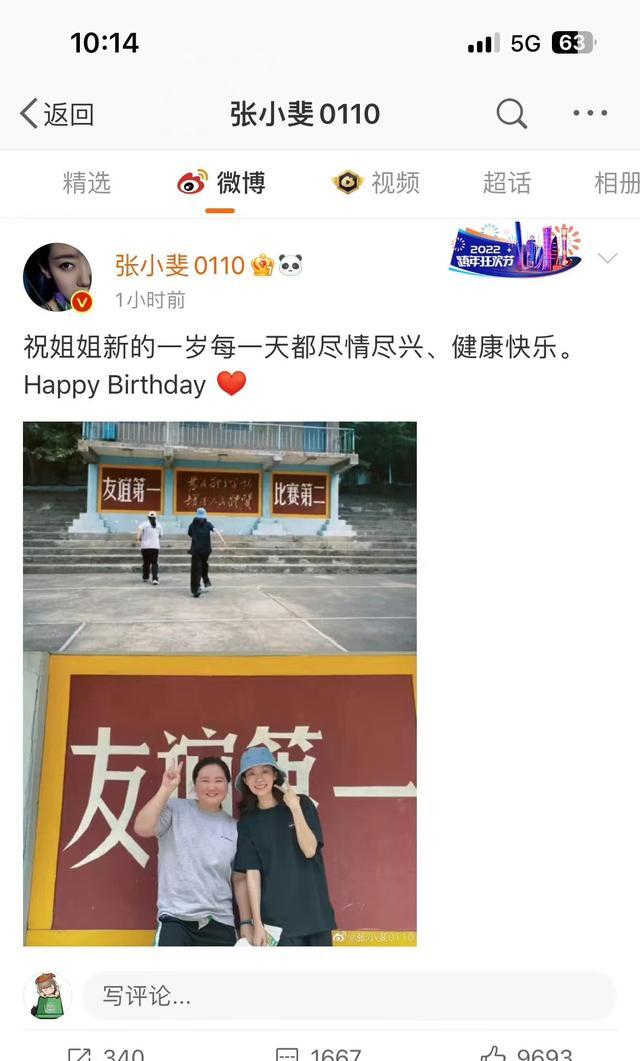Open the 2022 carnival banner
Viewport: 640px width, 1061px height.
tap(515, 250)
